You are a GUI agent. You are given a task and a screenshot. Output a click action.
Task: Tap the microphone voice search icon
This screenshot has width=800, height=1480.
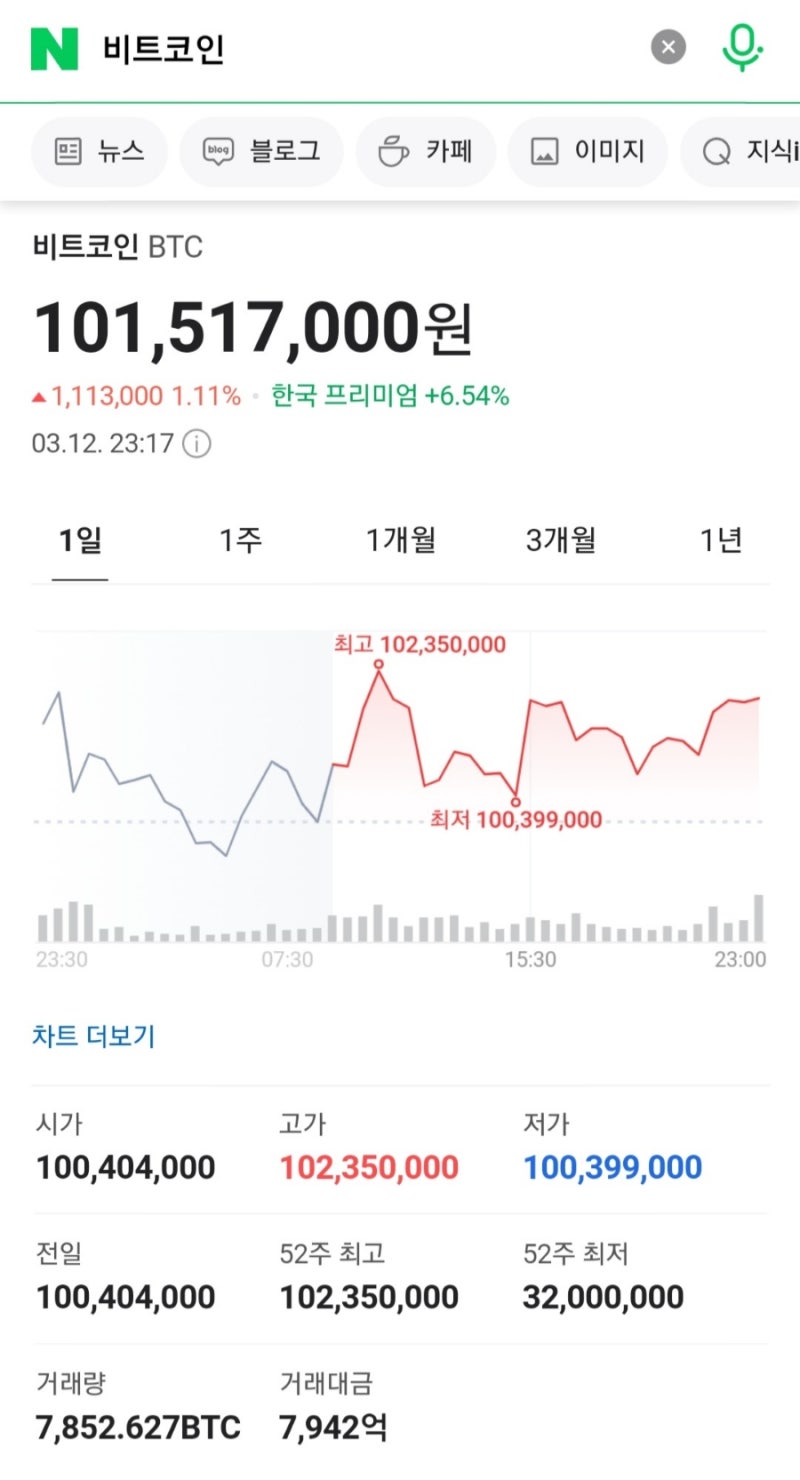740,46
